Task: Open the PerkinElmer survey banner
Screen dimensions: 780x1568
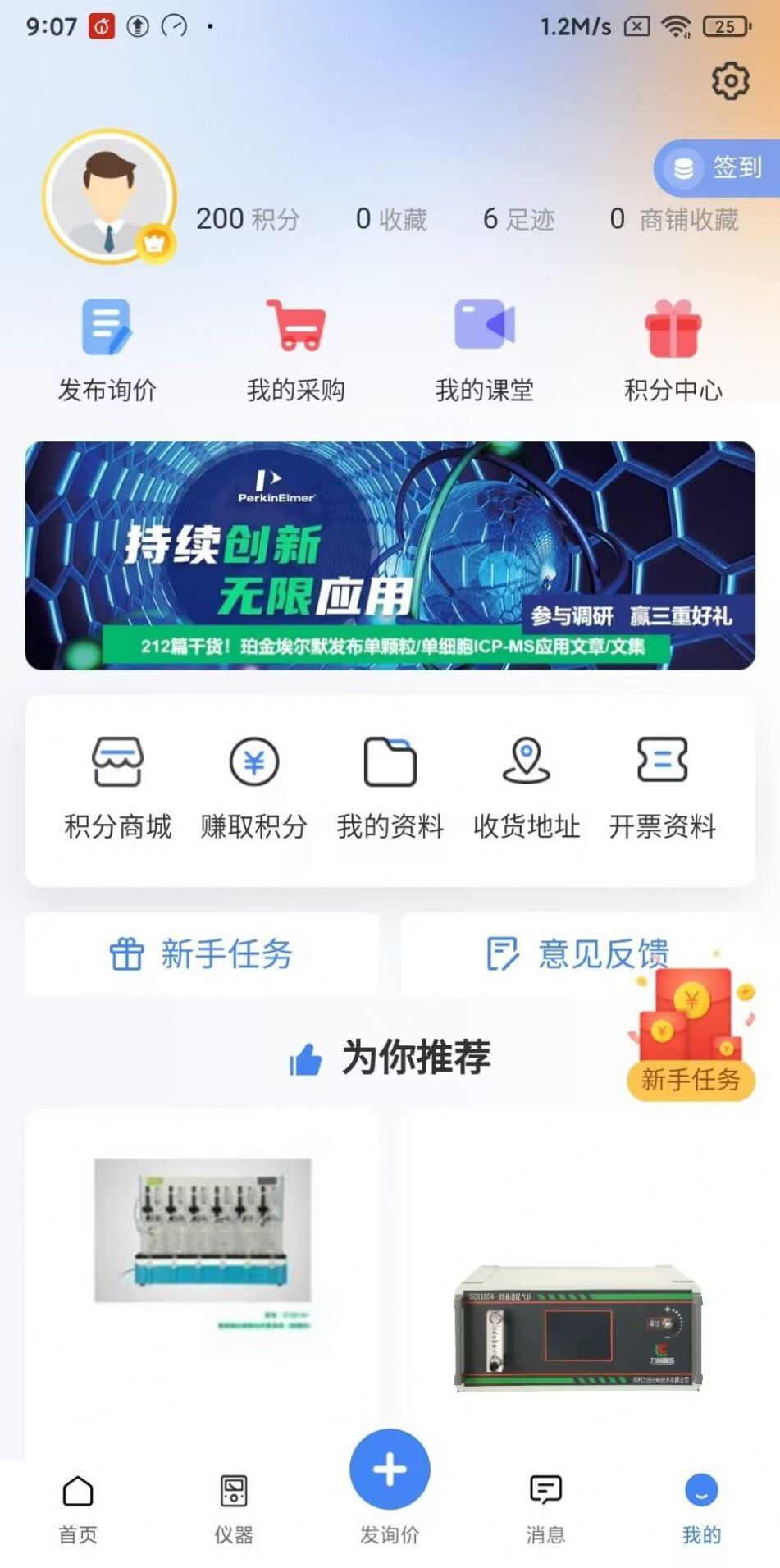Action: 390,555
